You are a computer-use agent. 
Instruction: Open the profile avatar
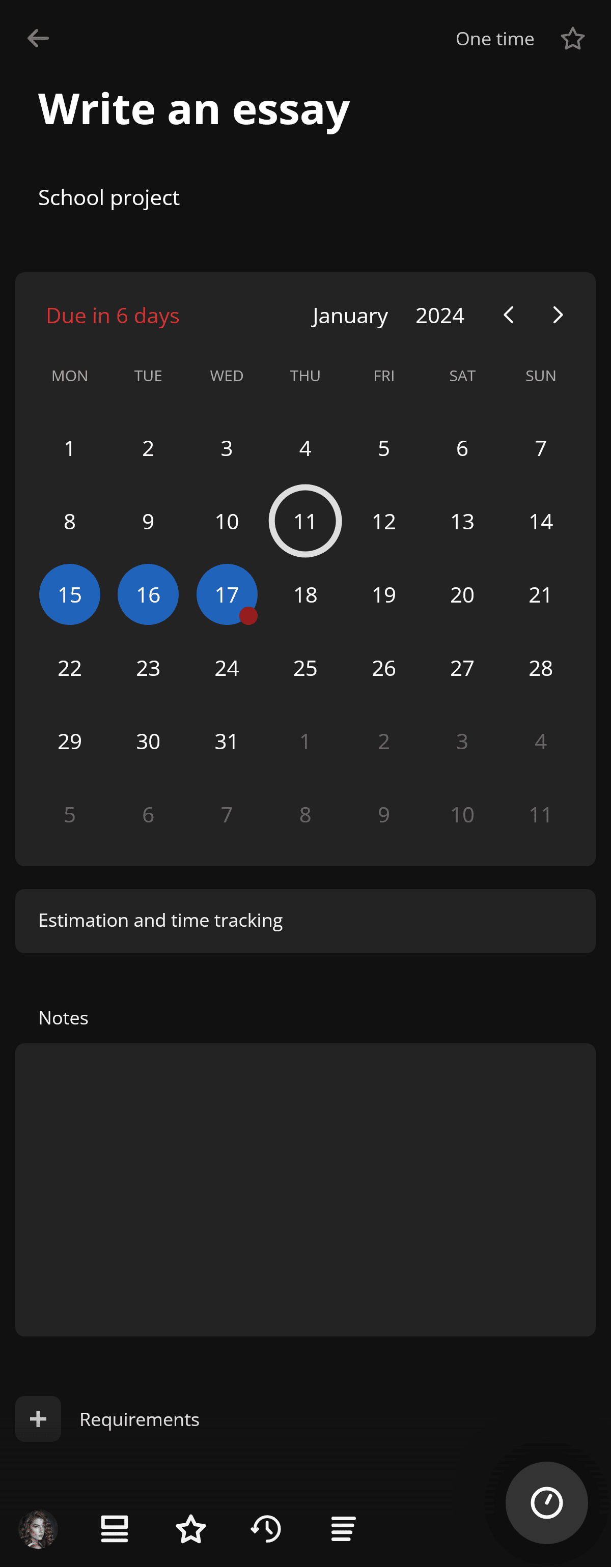(38, 1528)
